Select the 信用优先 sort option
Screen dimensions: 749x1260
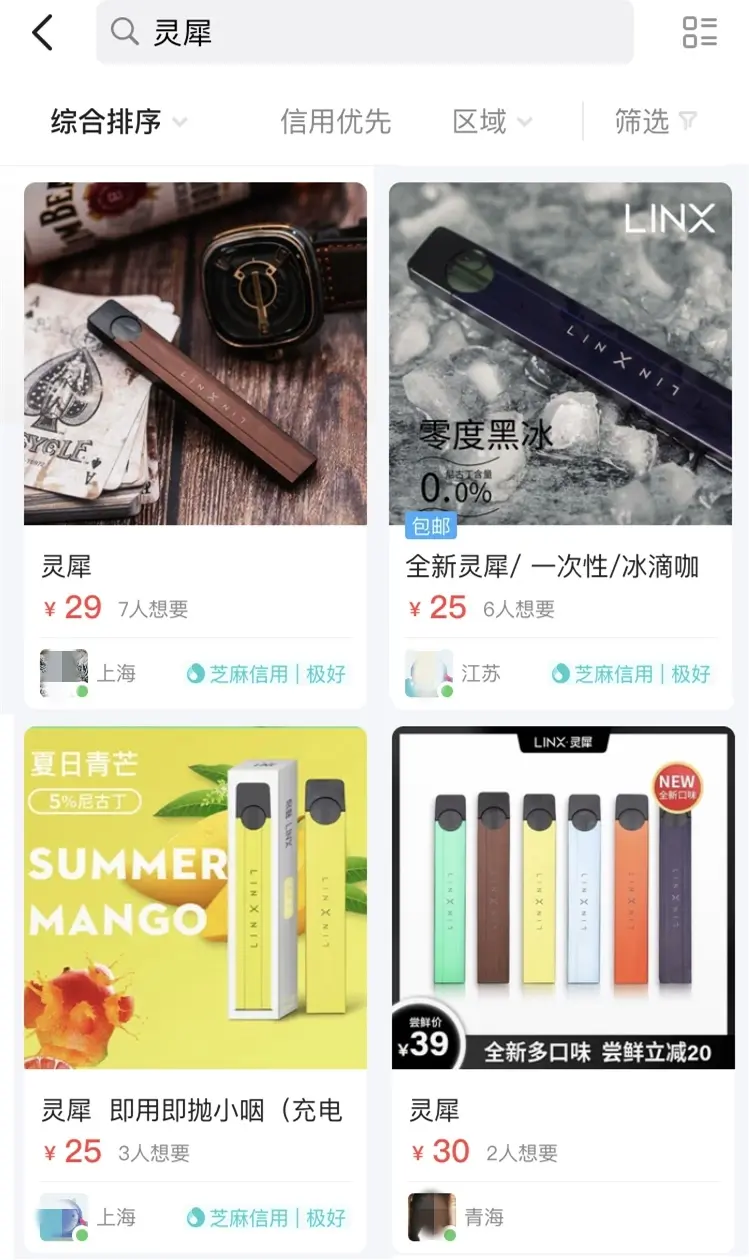[x=335, y=122]
